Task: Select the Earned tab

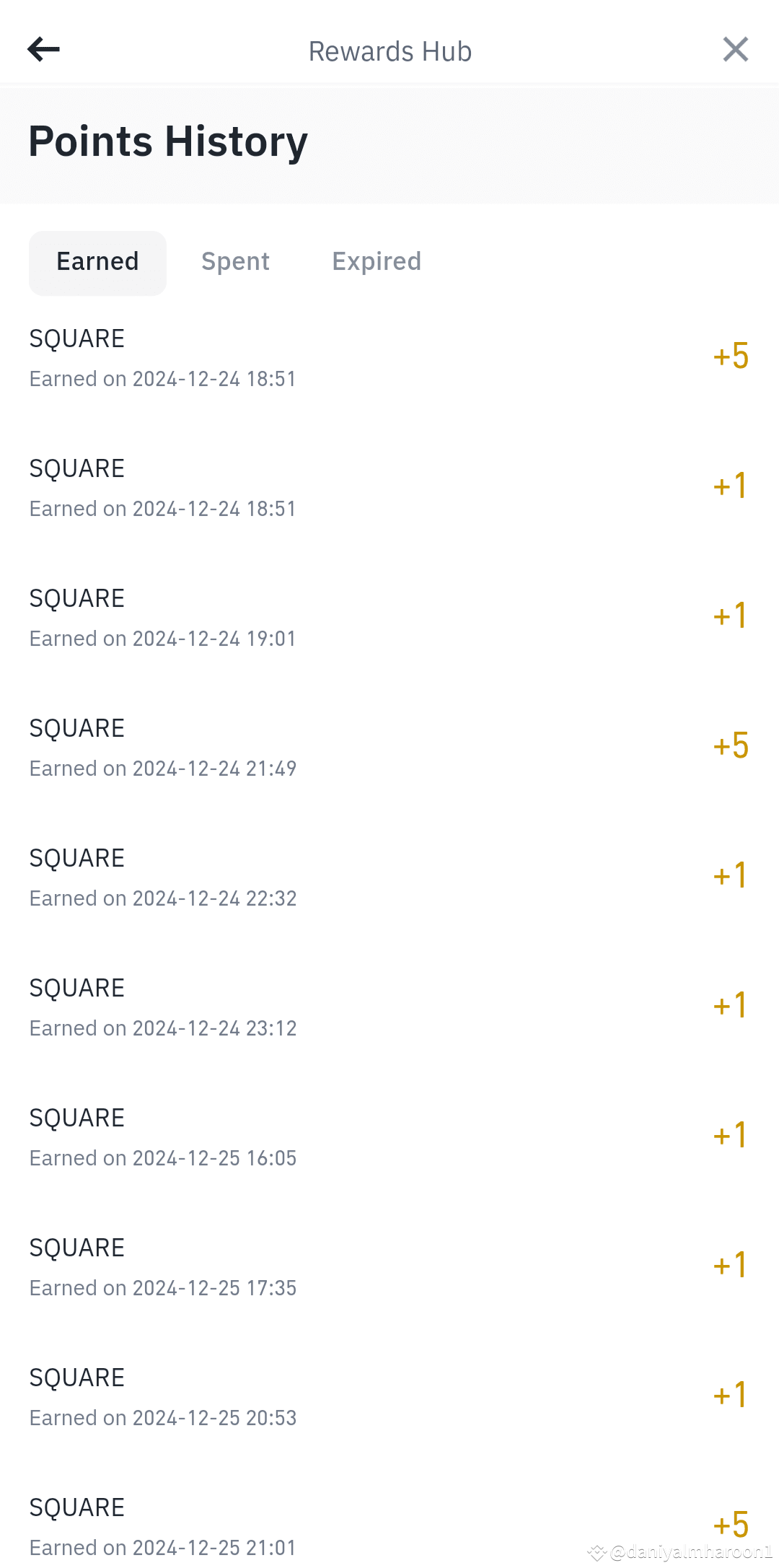Action: click(97, 262)
